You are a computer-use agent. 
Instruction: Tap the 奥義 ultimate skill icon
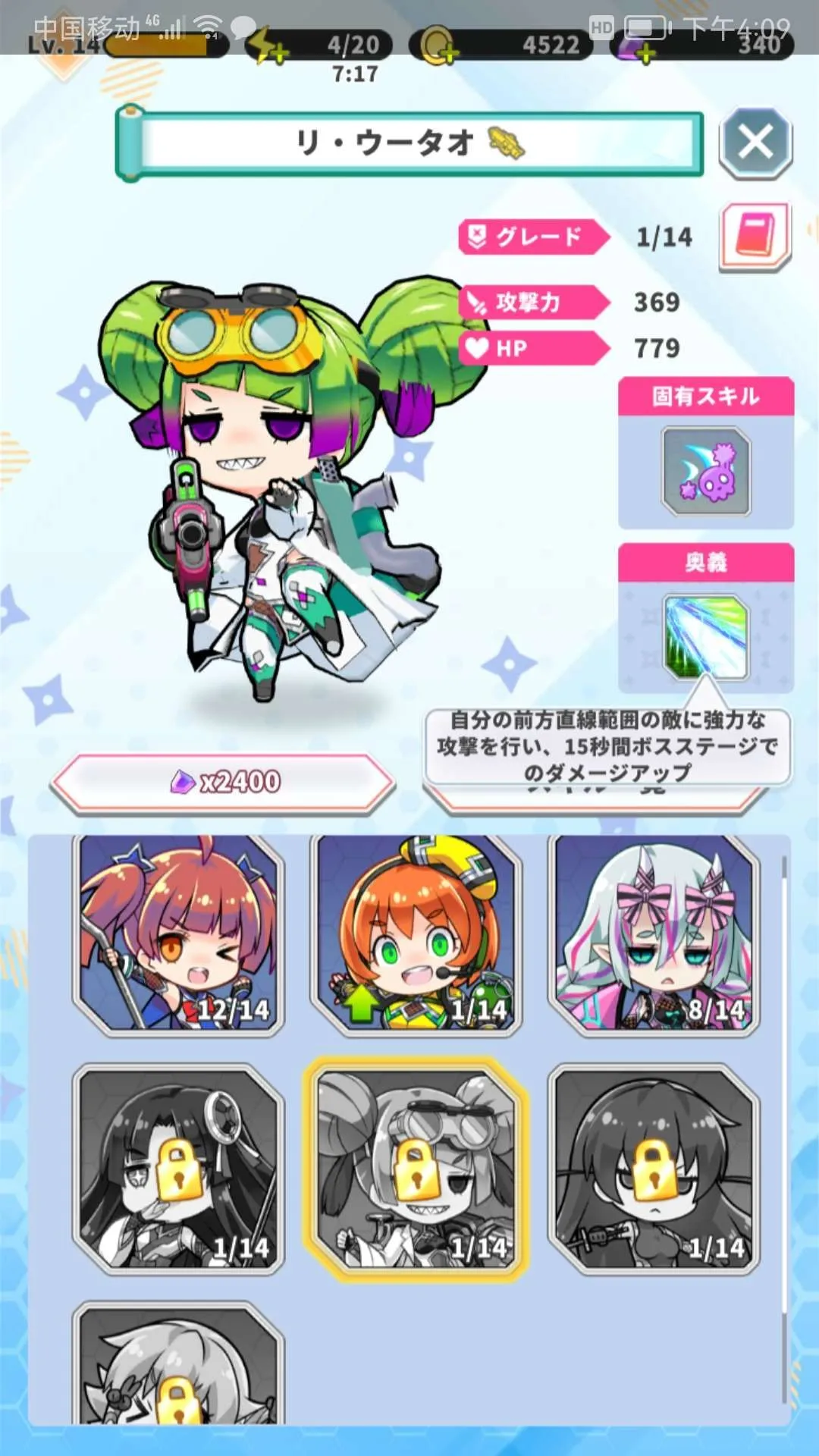pos(706,637)
